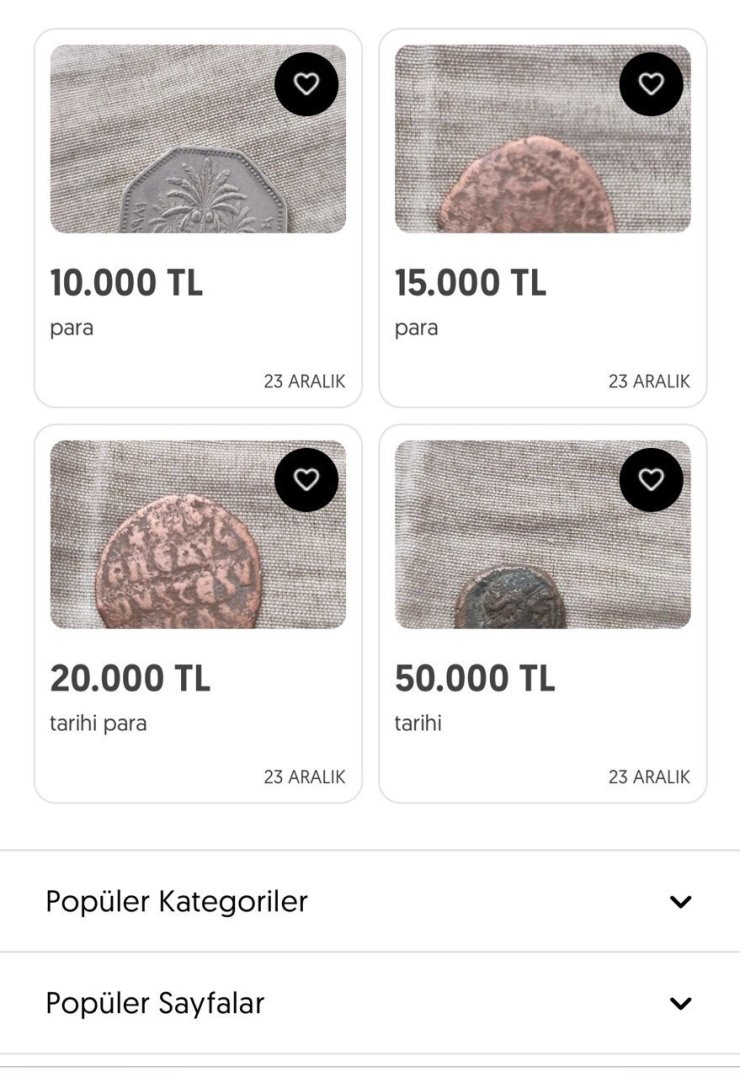Tap the heart on the dark green coin card

coord(651,479)
